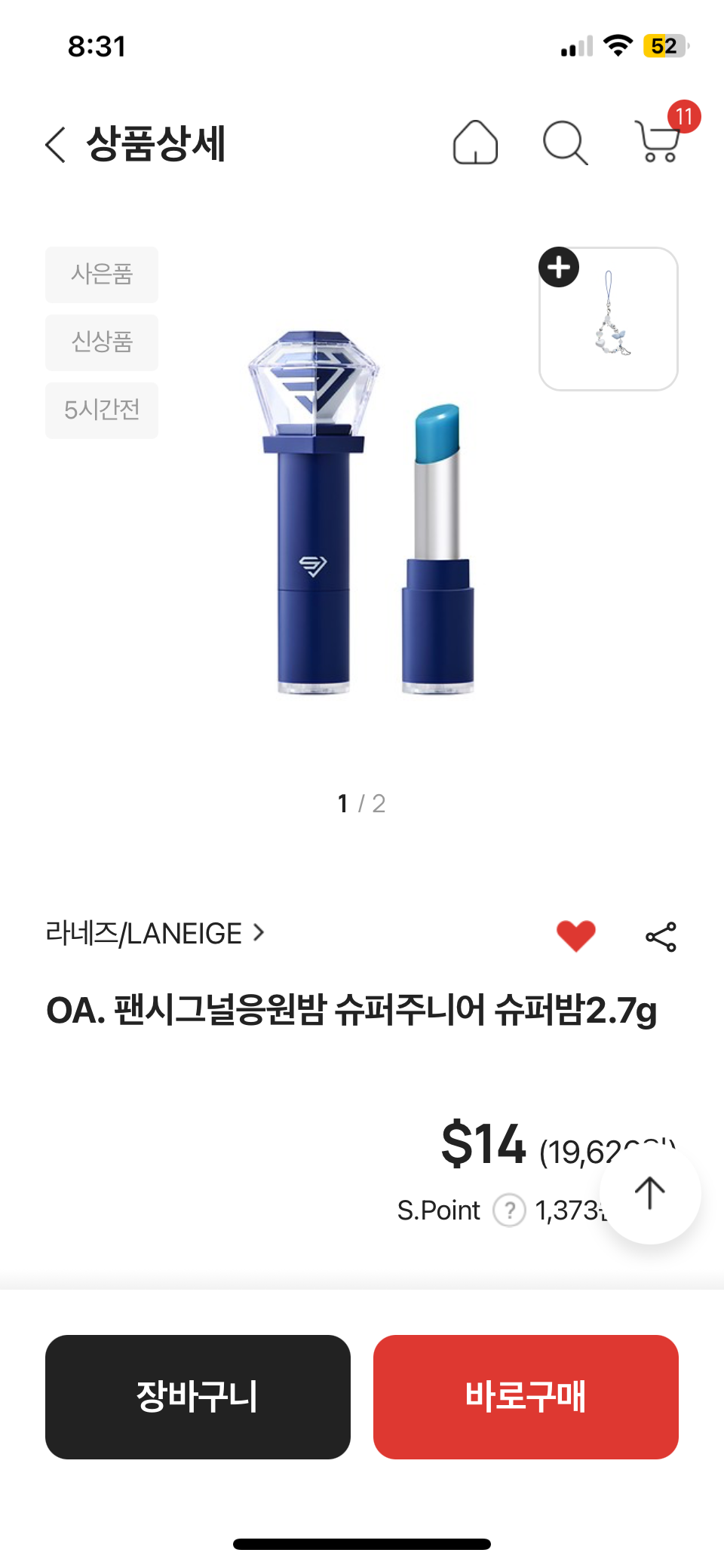
Task: Jump back to the top of page
Action: (x=649, y=1194)
